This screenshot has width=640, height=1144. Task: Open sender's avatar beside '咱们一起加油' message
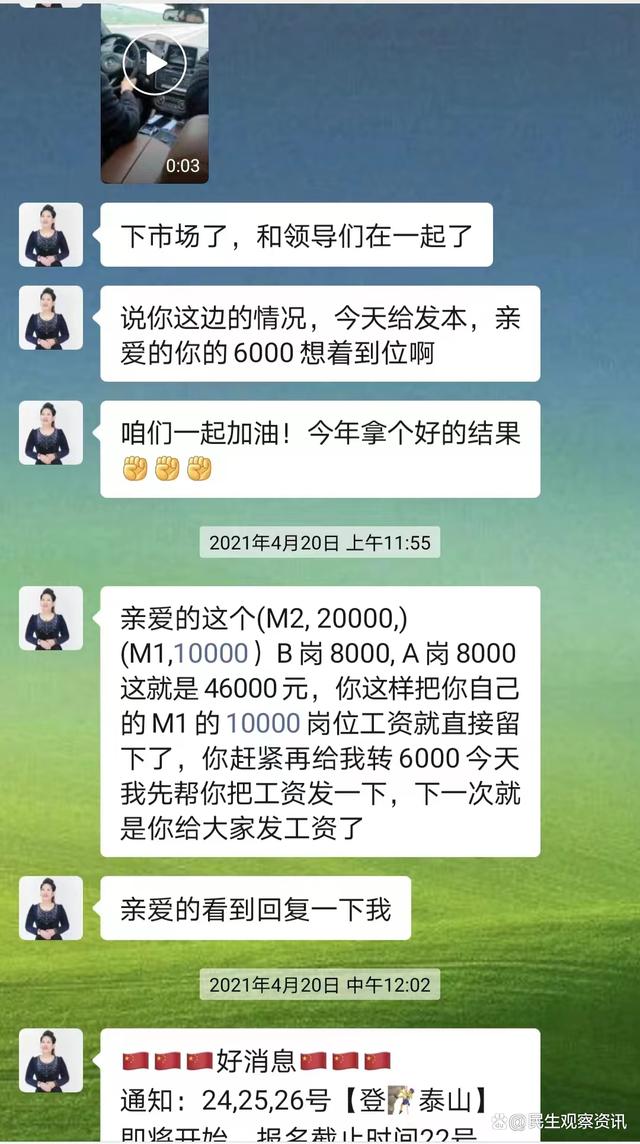(x=51, y=433)
